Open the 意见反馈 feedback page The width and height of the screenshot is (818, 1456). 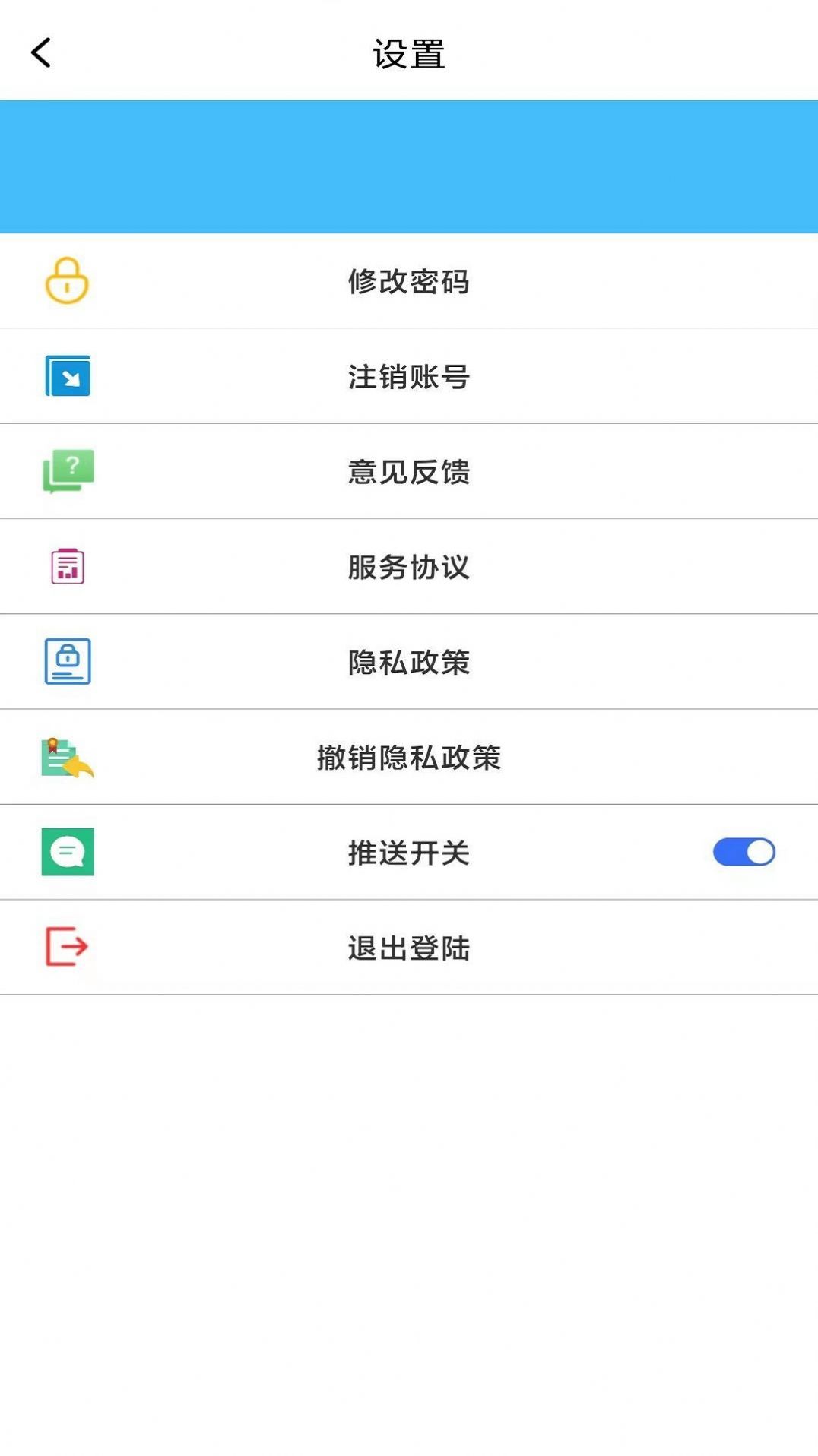[408, 471]
